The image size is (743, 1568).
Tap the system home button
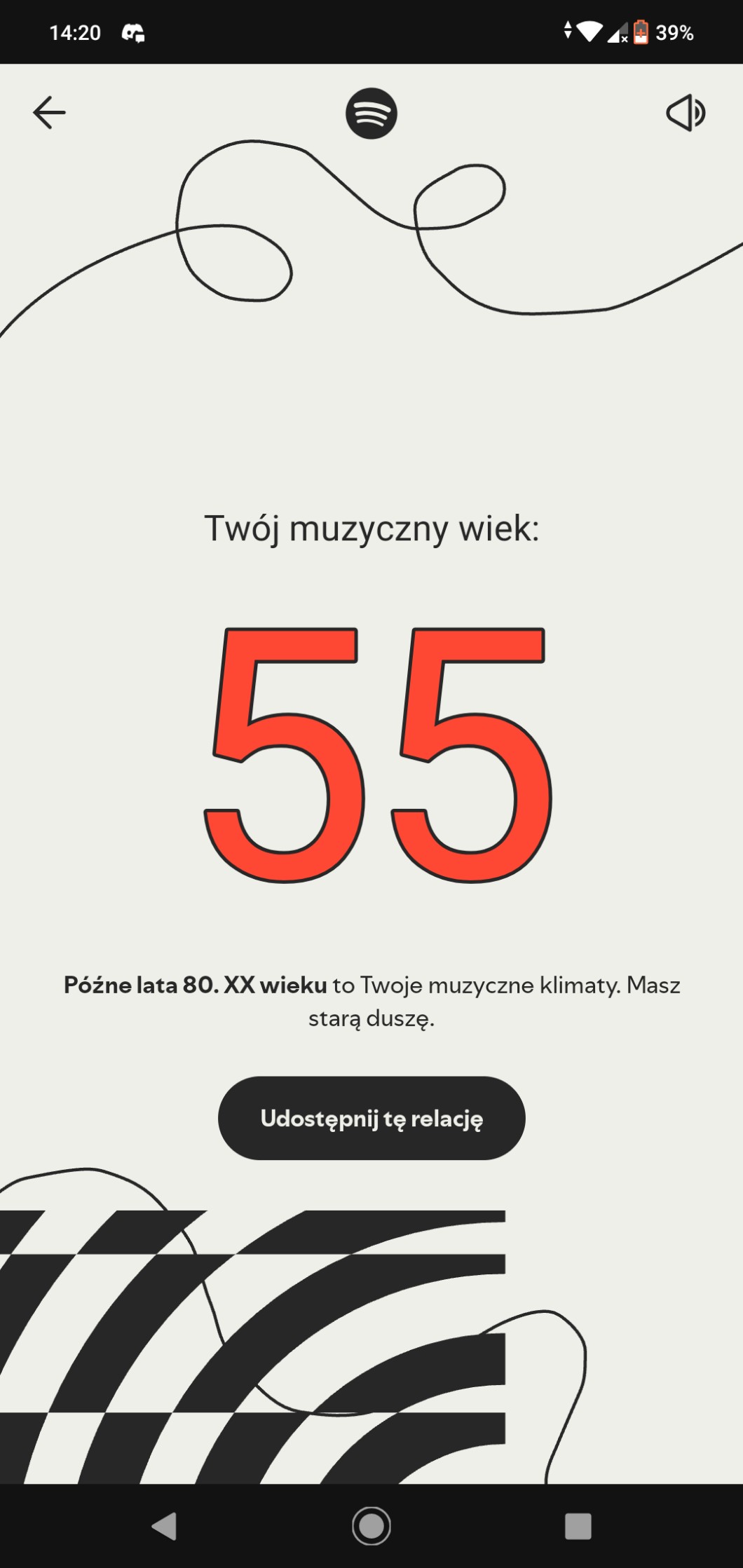371,1526
